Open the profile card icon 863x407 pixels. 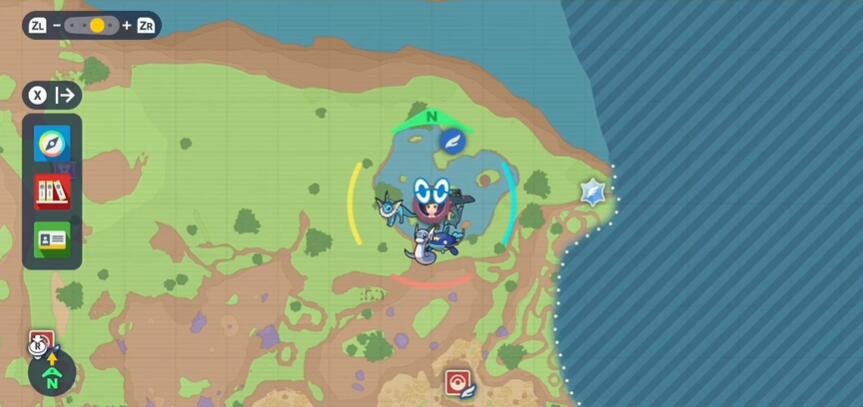pyautogui.click(x=52, y=240)
